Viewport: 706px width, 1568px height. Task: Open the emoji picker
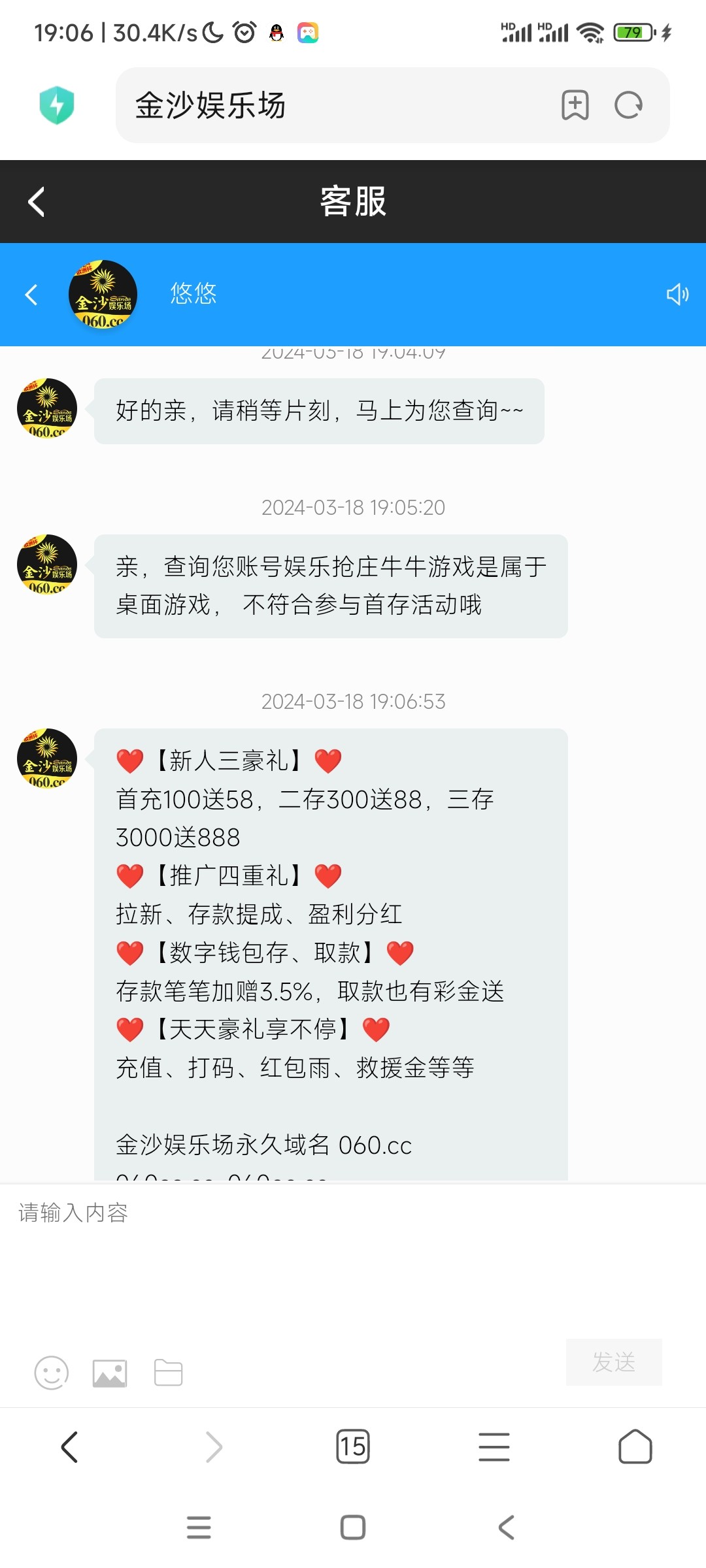[x=52, y=1372]
